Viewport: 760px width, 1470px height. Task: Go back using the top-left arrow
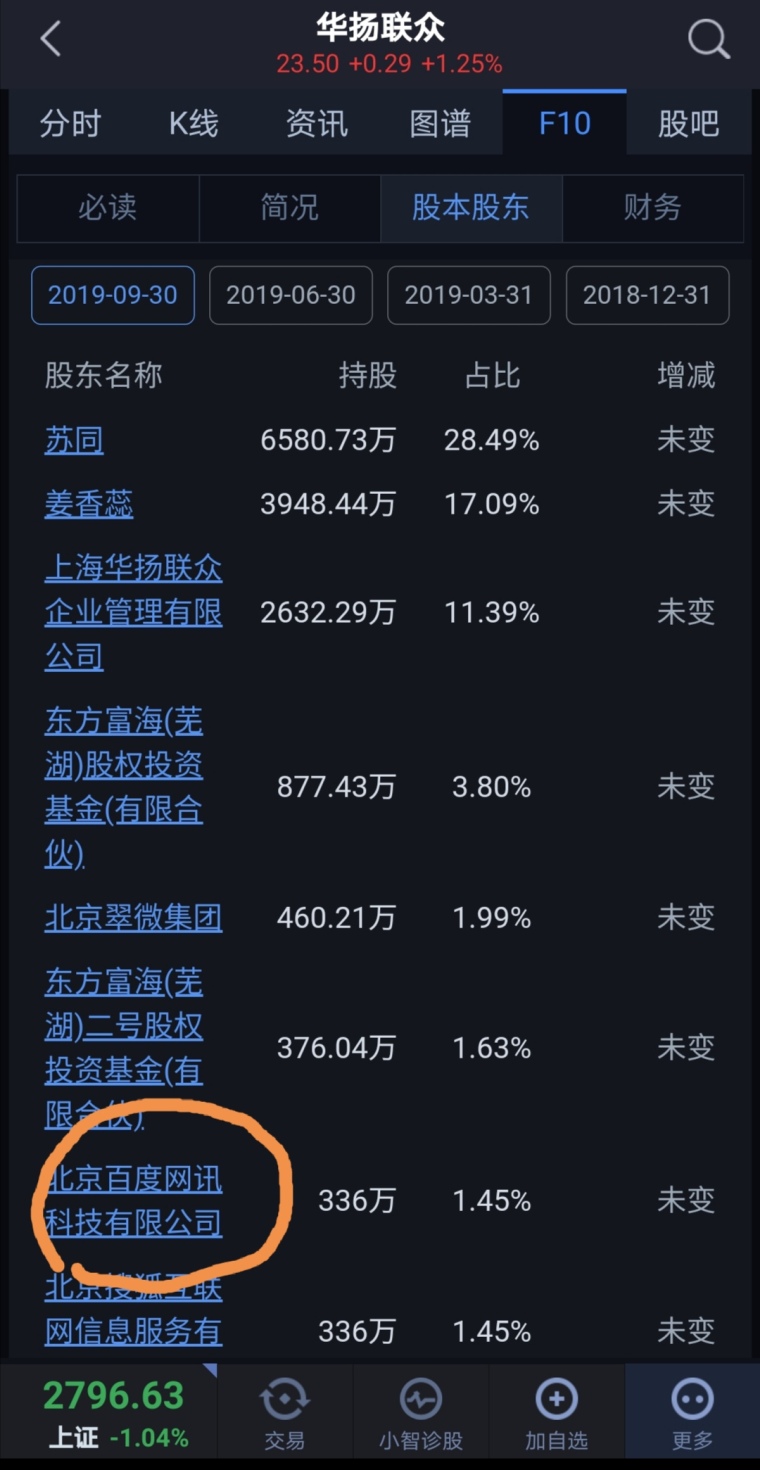(x=50, y=40)
